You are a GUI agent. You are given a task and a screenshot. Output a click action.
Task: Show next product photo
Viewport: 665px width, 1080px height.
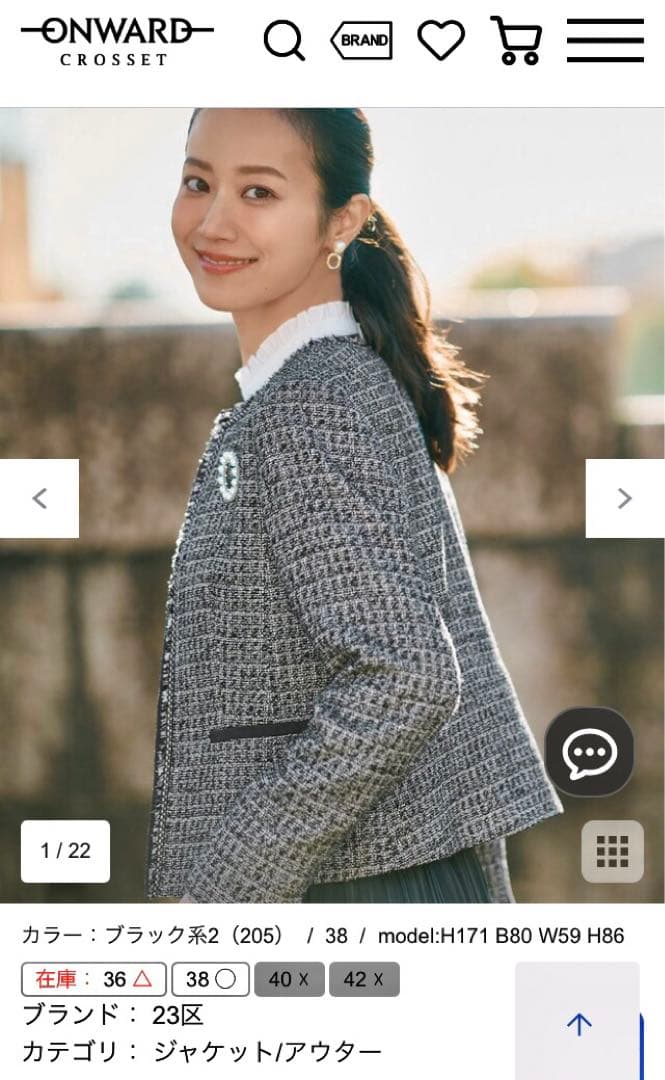coord(625,498)
